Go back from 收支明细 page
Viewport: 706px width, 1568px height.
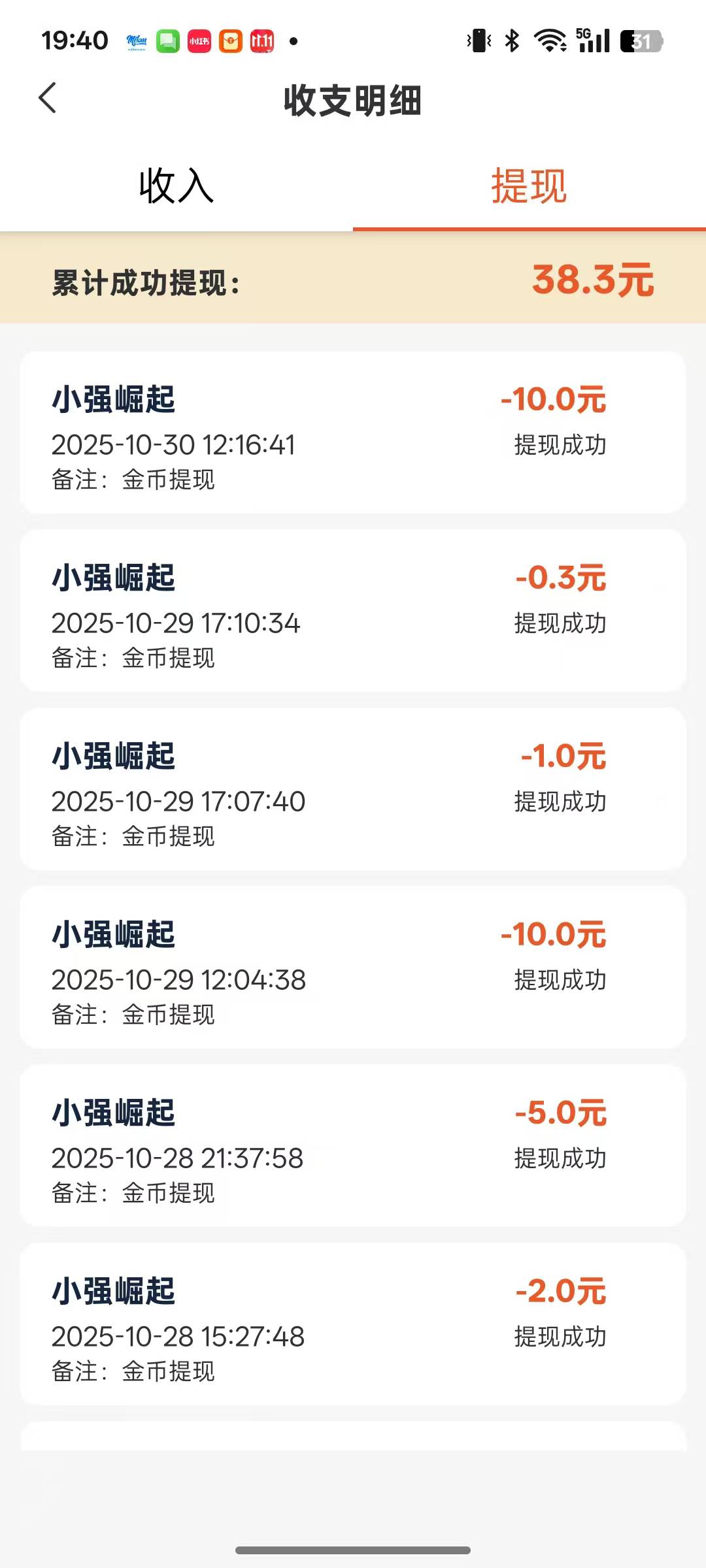pyautogui.click(x=48, y=99)
